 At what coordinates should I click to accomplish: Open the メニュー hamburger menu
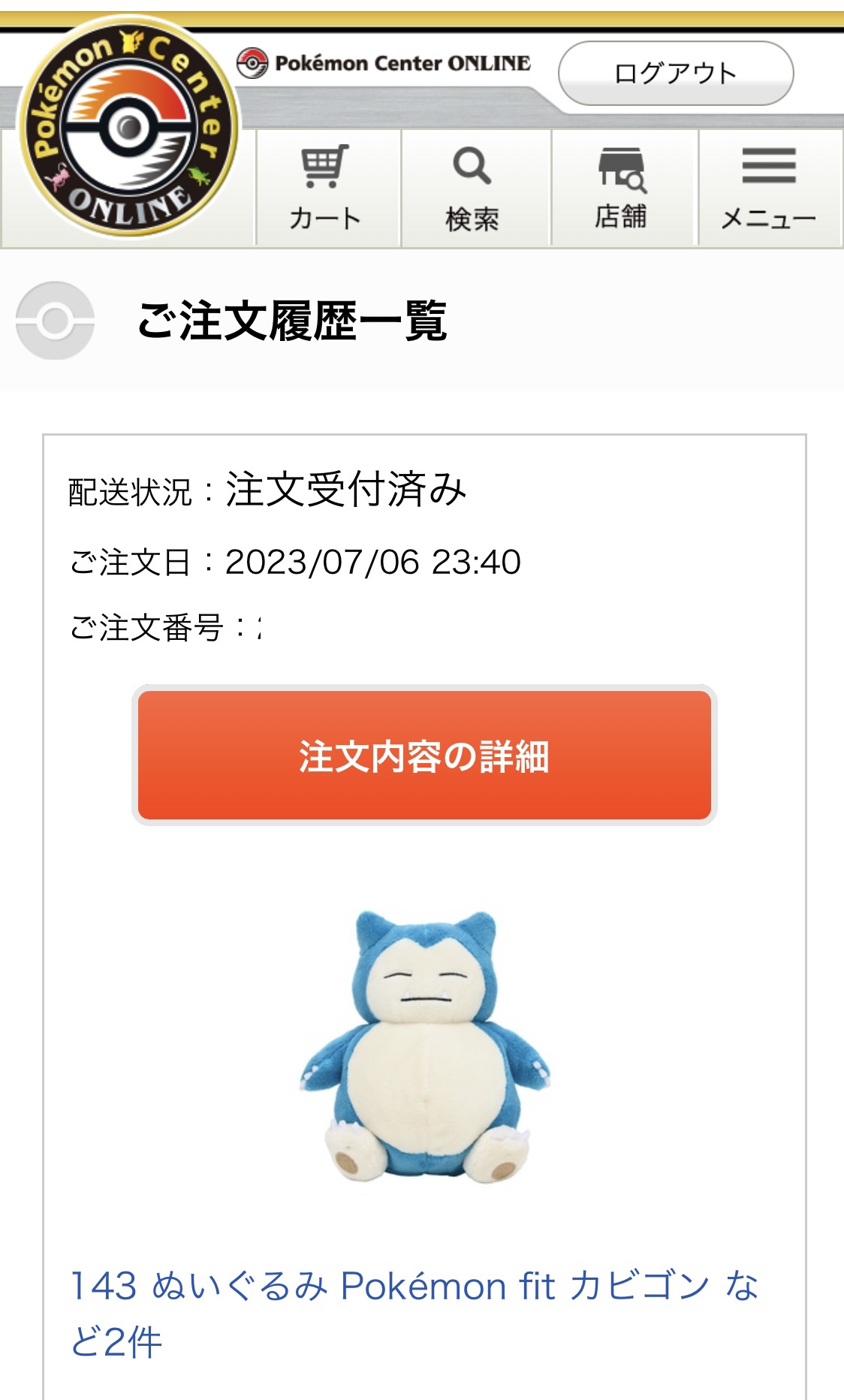tap(770, 188)
